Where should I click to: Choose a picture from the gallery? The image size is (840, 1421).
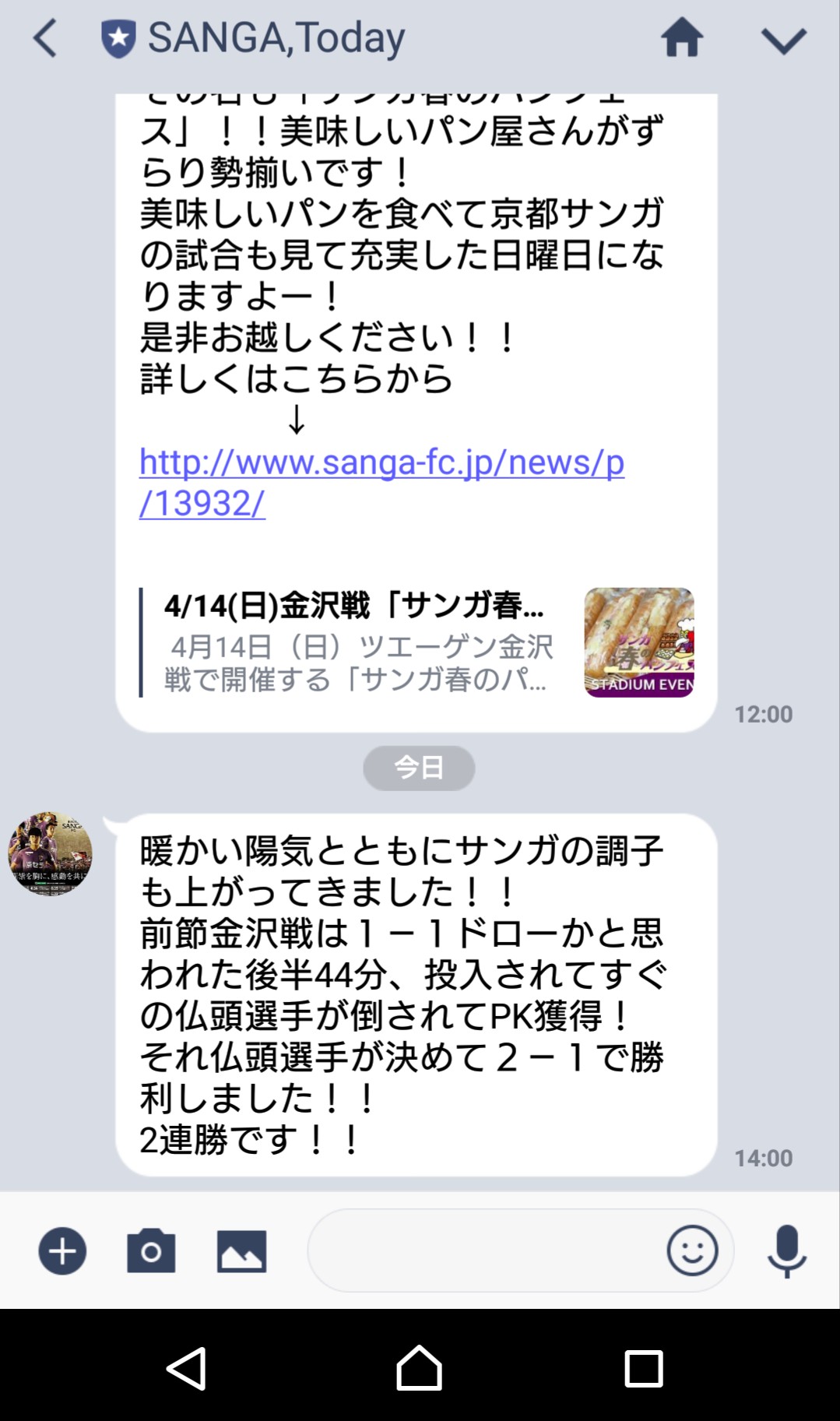tap(241, 1251)
